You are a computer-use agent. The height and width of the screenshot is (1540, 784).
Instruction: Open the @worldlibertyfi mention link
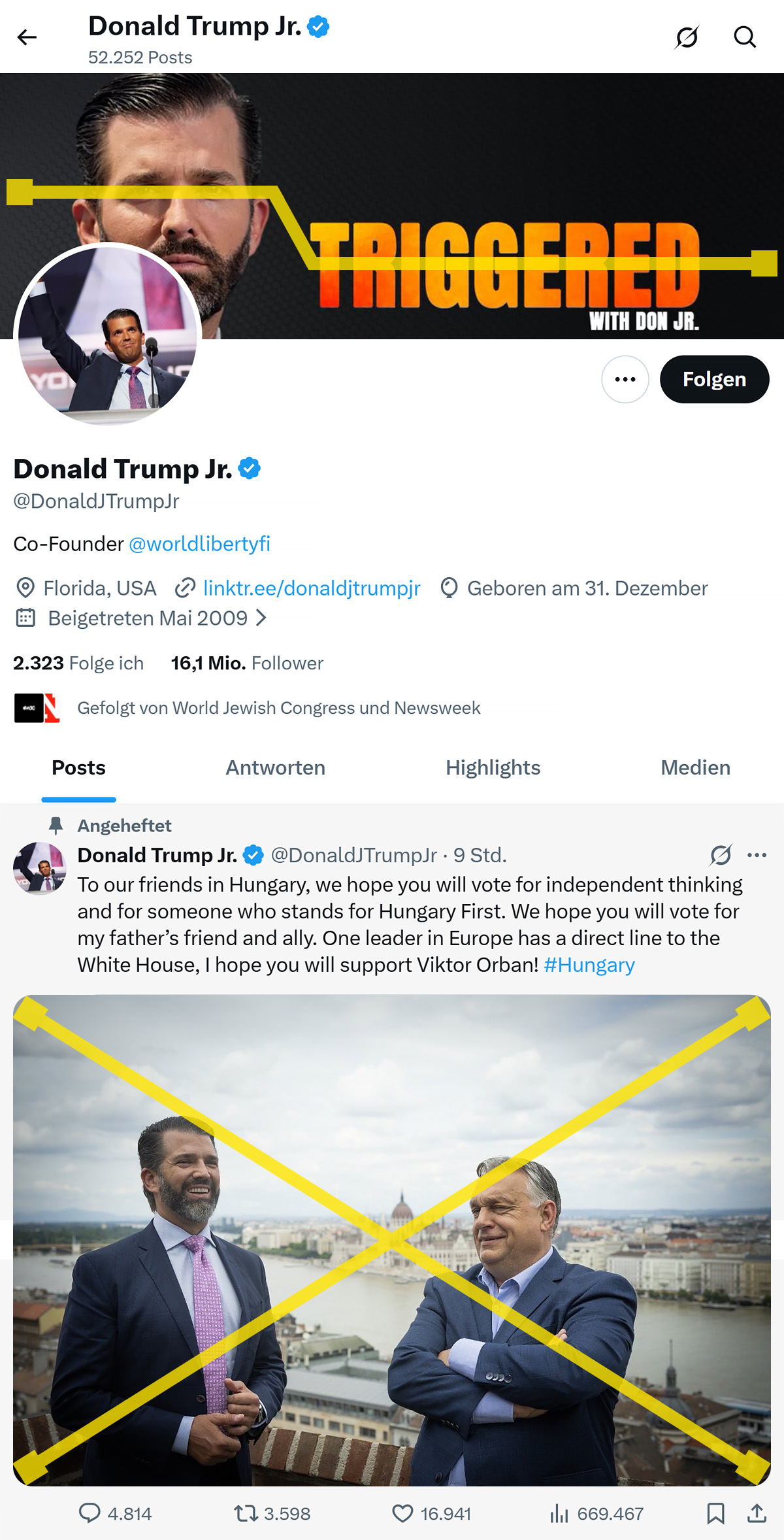(x=199, y=544)
